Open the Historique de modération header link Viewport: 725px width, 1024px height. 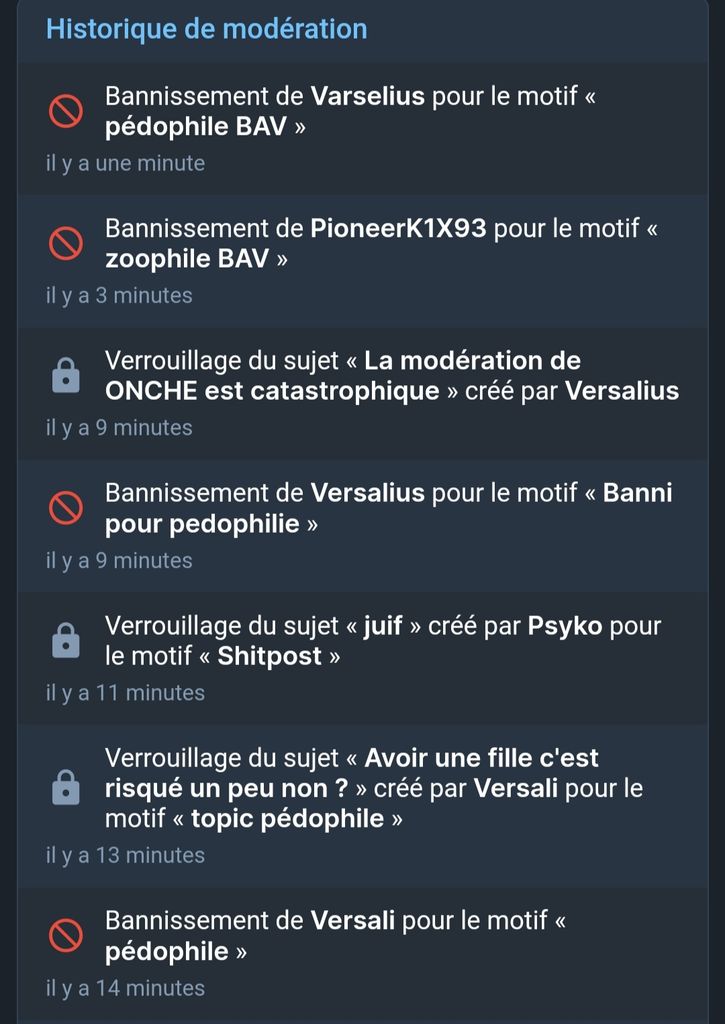click(206, 29)
